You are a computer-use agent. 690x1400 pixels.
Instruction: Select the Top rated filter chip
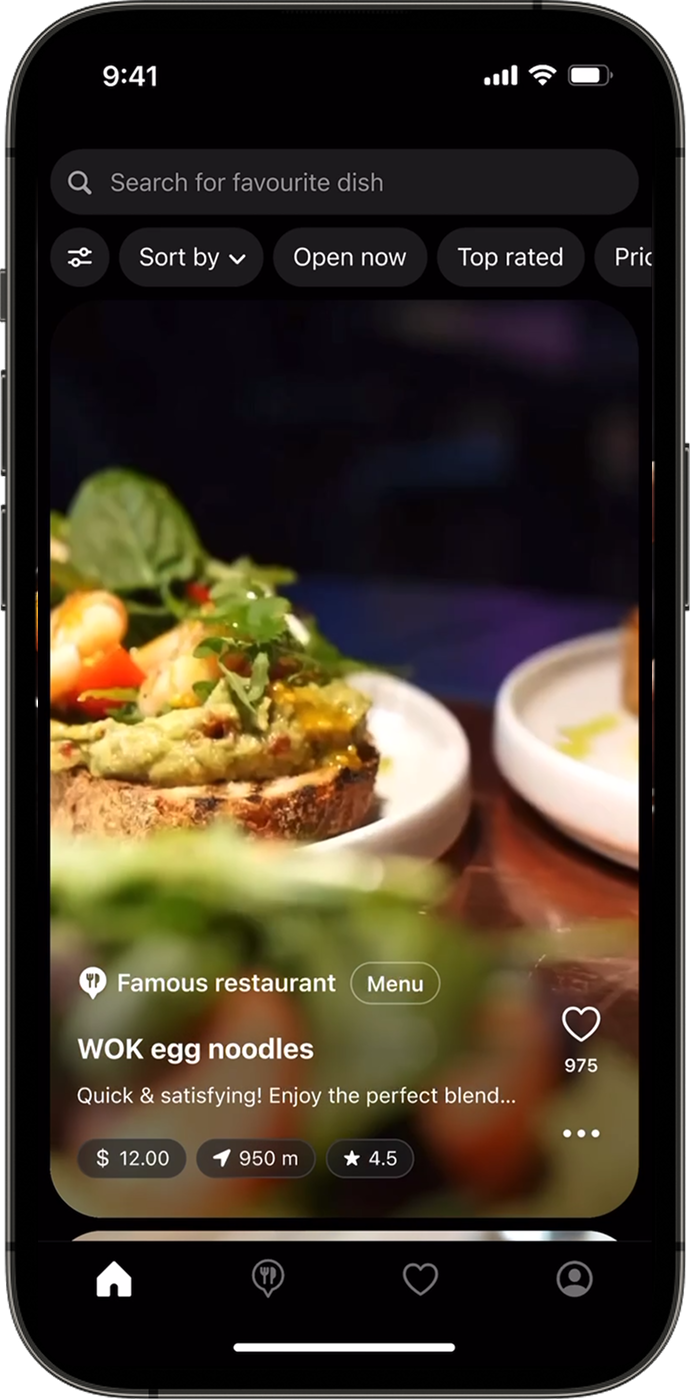pyautogui.click(x=510, y=257)
